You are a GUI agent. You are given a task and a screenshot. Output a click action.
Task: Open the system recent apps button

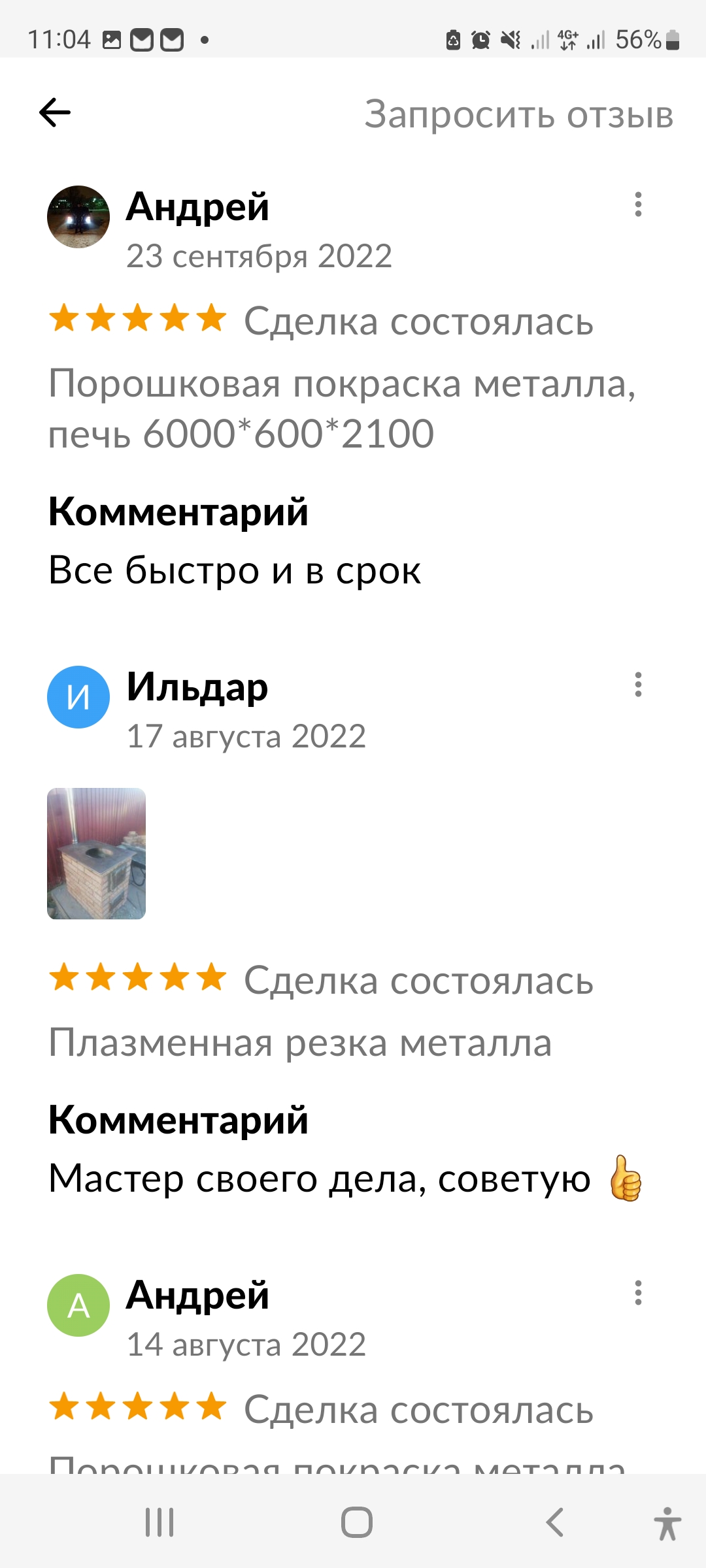160,1522
